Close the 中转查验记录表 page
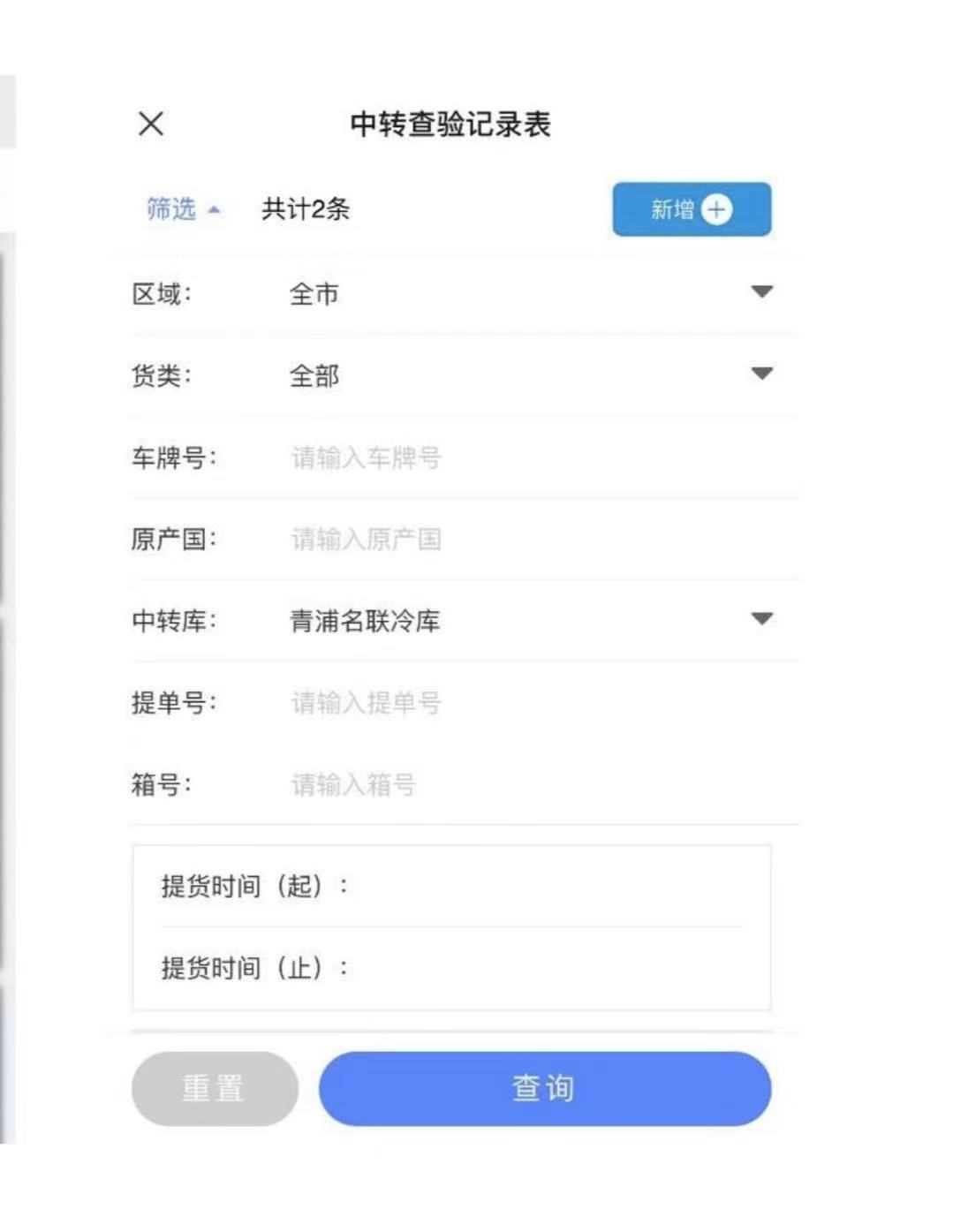The width and height of the screenshot is (953, 1232). coord(151,124)
